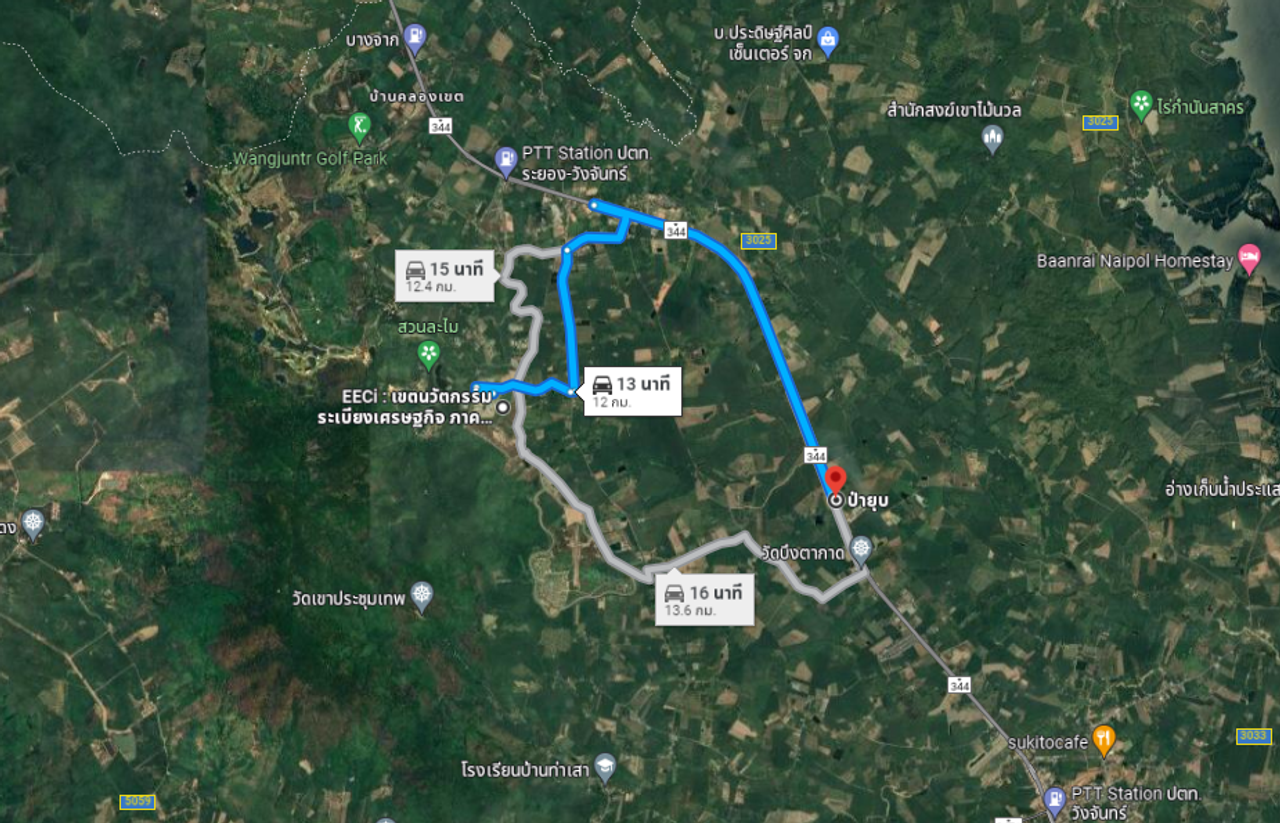This screenshot has width=1280, height=823.
Task: Select the 13-minute 12 km route label
Action: click(632, 391)
